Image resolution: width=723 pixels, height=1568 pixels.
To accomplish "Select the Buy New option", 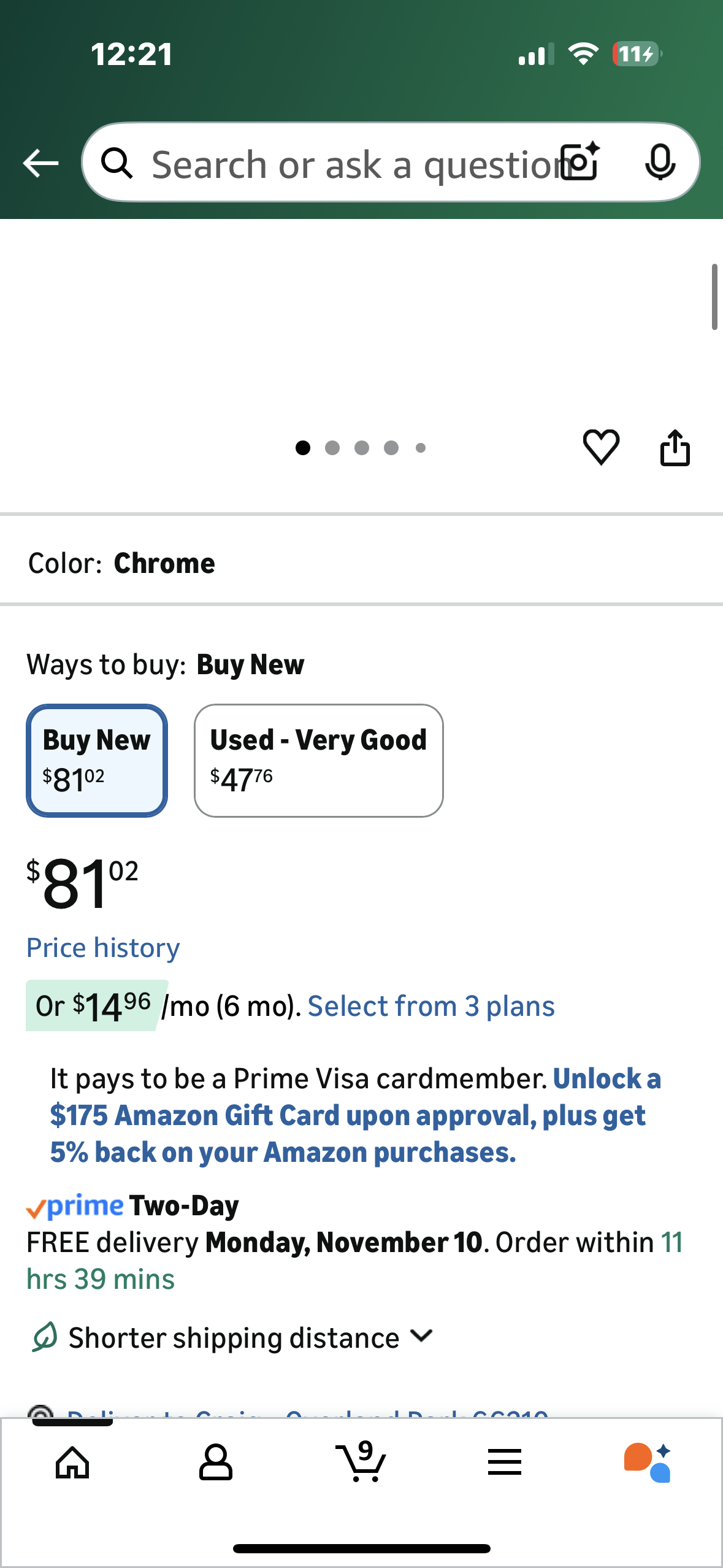I will coord(97,760).
